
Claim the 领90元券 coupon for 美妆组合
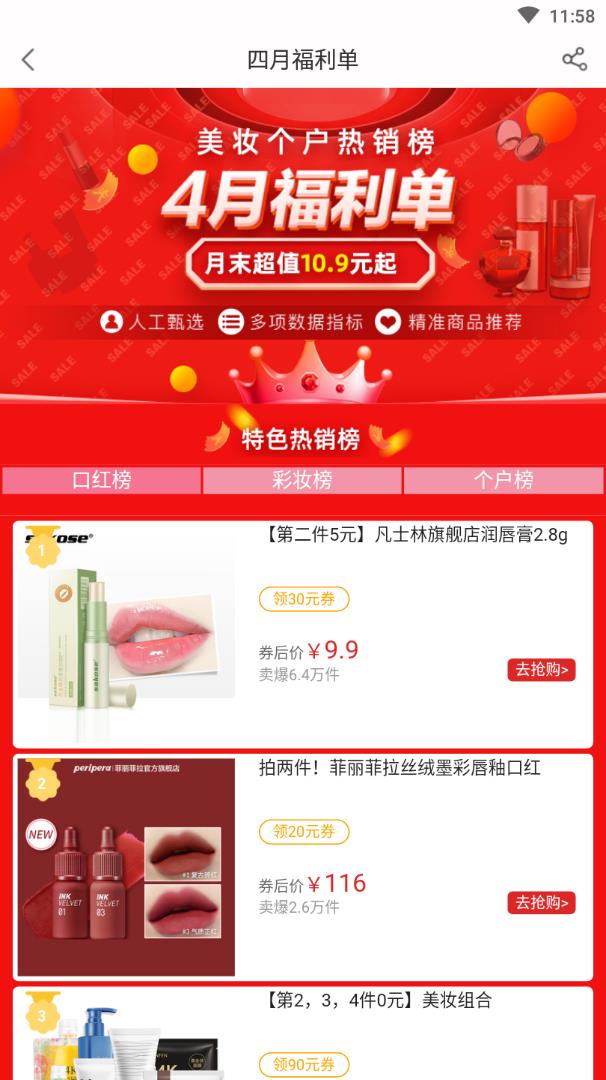304,1065
